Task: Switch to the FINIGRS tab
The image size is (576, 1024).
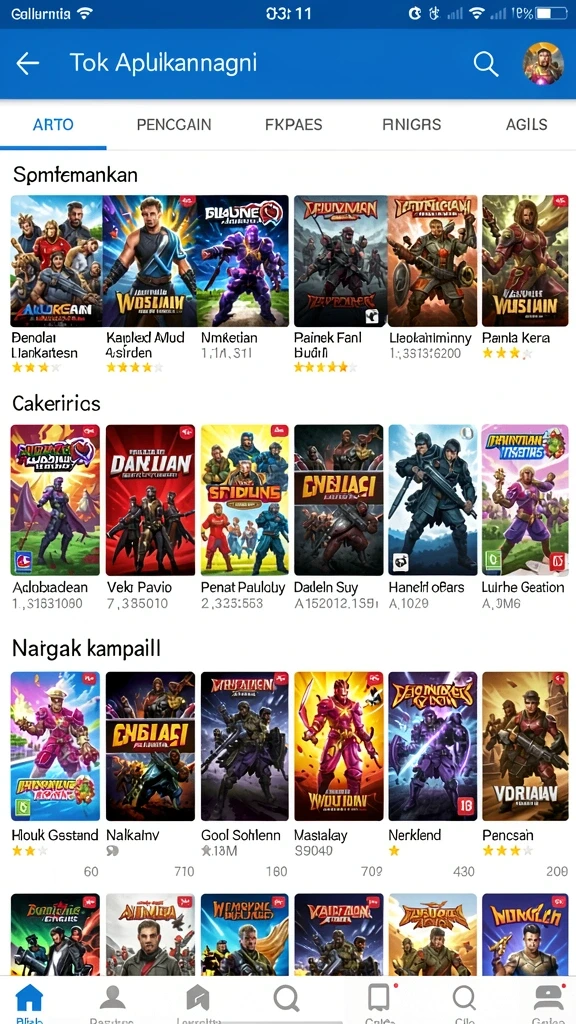Action: click(411, 124)
